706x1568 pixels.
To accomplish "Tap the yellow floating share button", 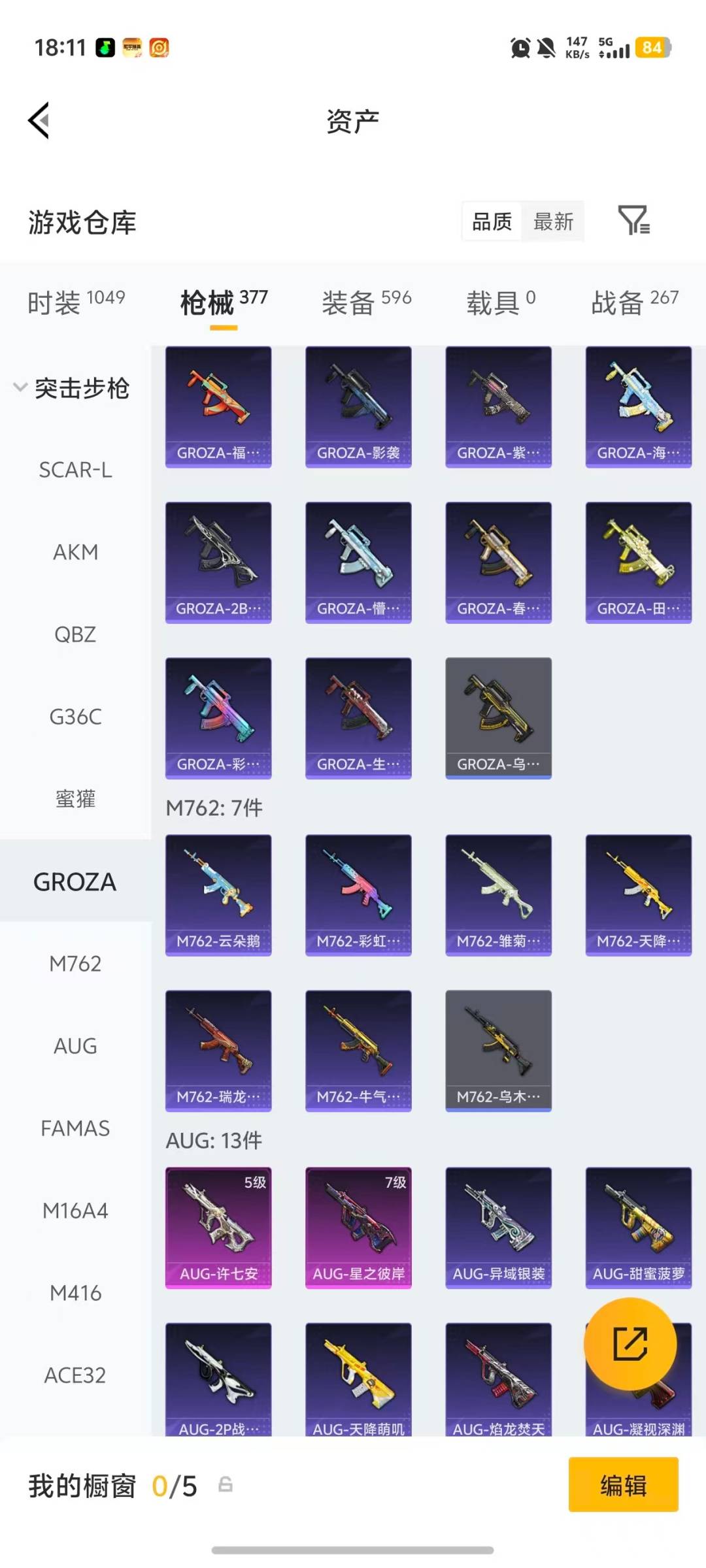I will (630, 1344).
